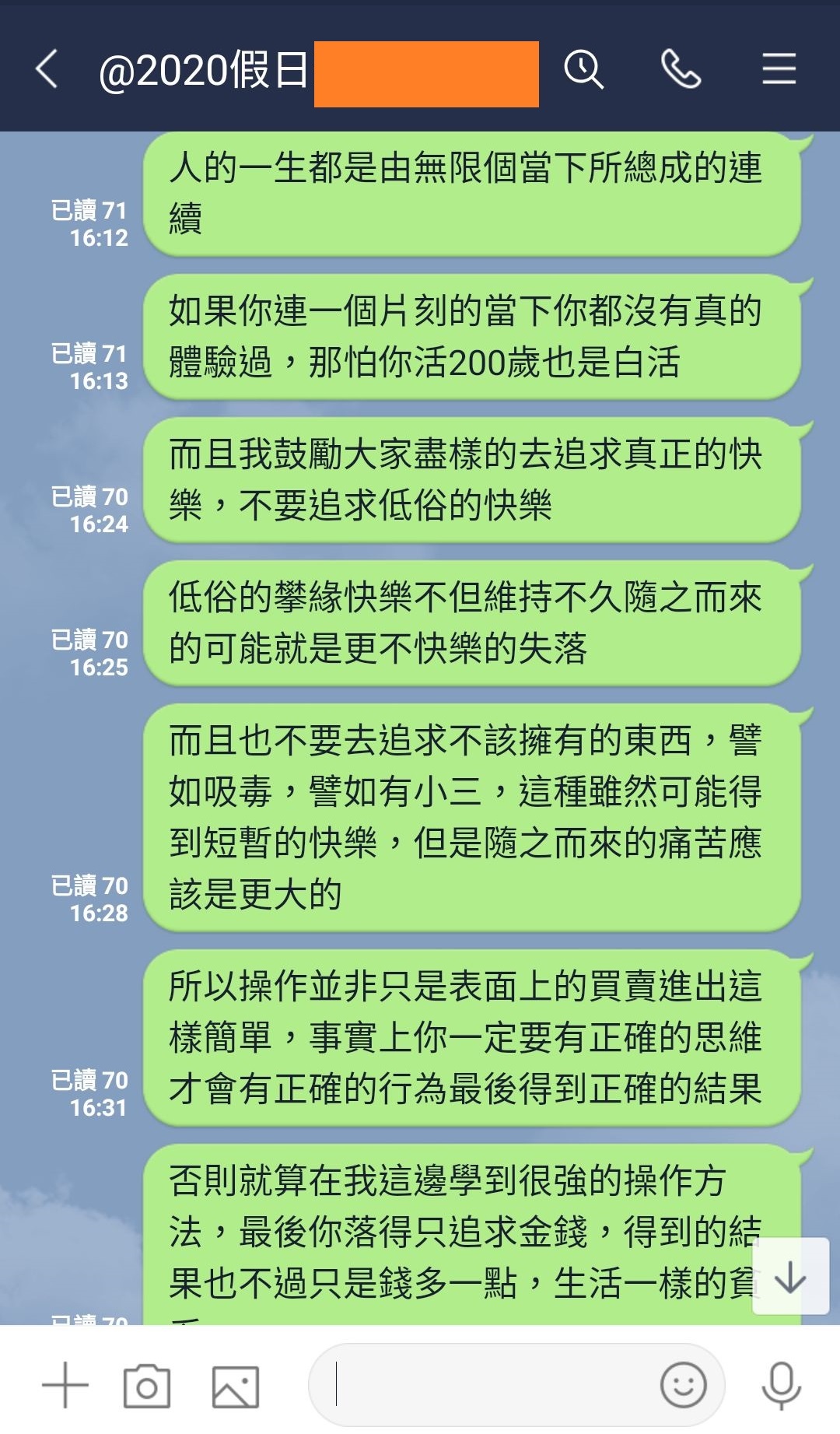Viewport: 840px width, 1434px height.
Task: Start a call from the phone icon
Action: tap(681, 69)
